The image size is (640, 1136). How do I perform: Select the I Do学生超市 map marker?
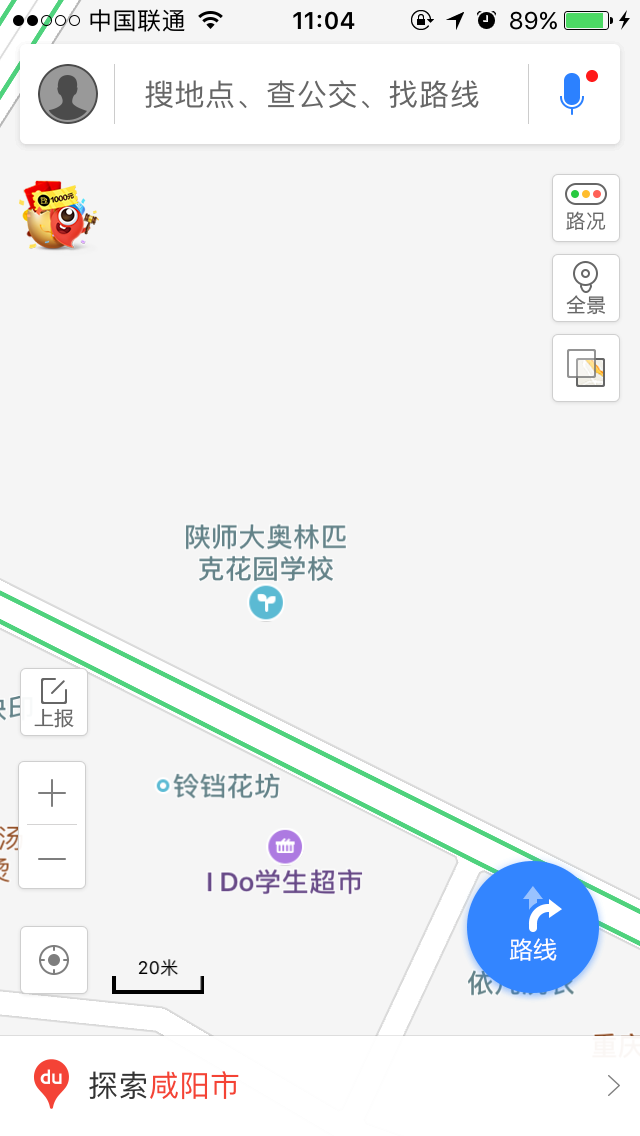point(285,846)
